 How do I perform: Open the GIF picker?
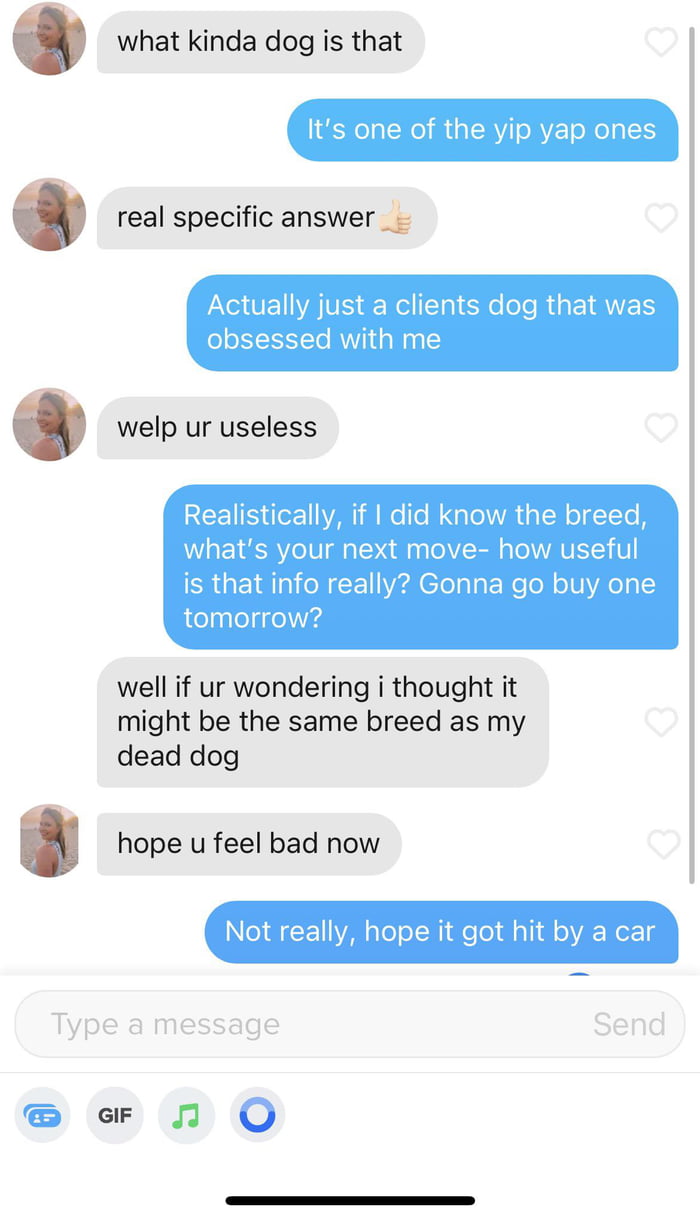tap(114, 1115)
